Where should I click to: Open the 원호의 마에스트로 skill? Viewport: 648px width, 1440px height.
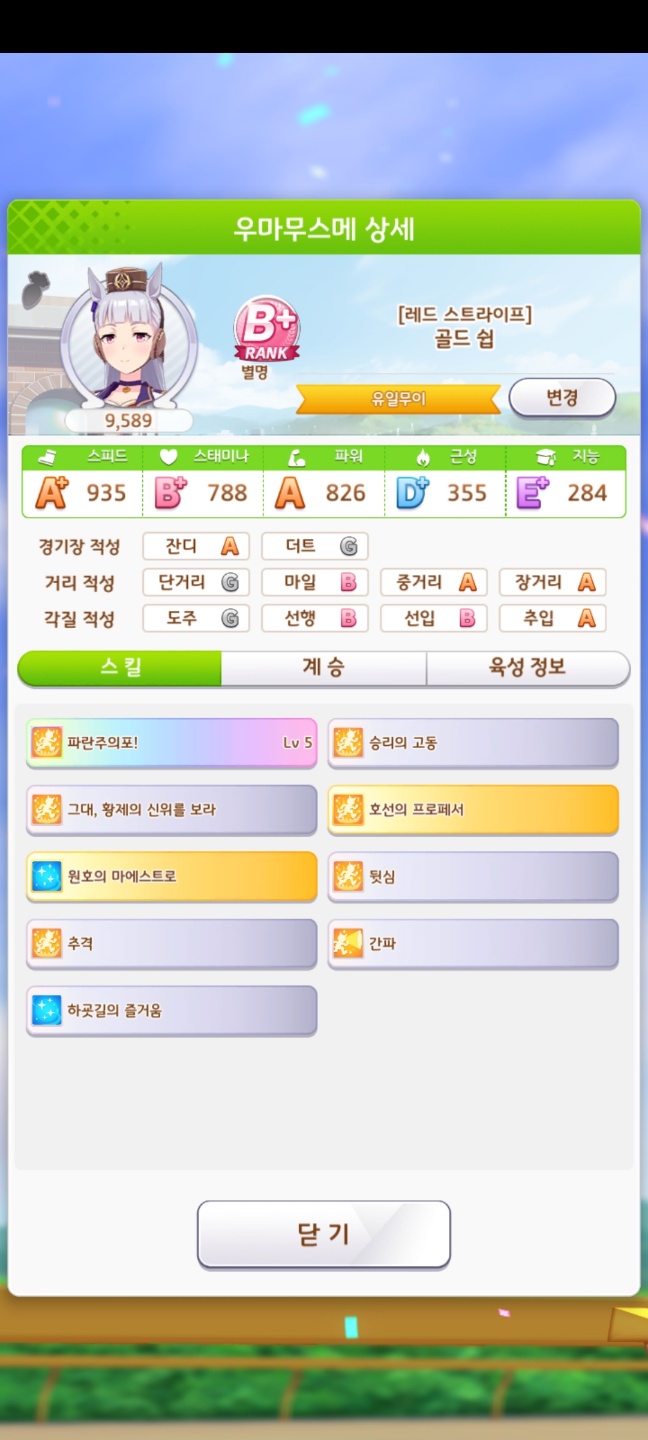[x=171, y=877]
